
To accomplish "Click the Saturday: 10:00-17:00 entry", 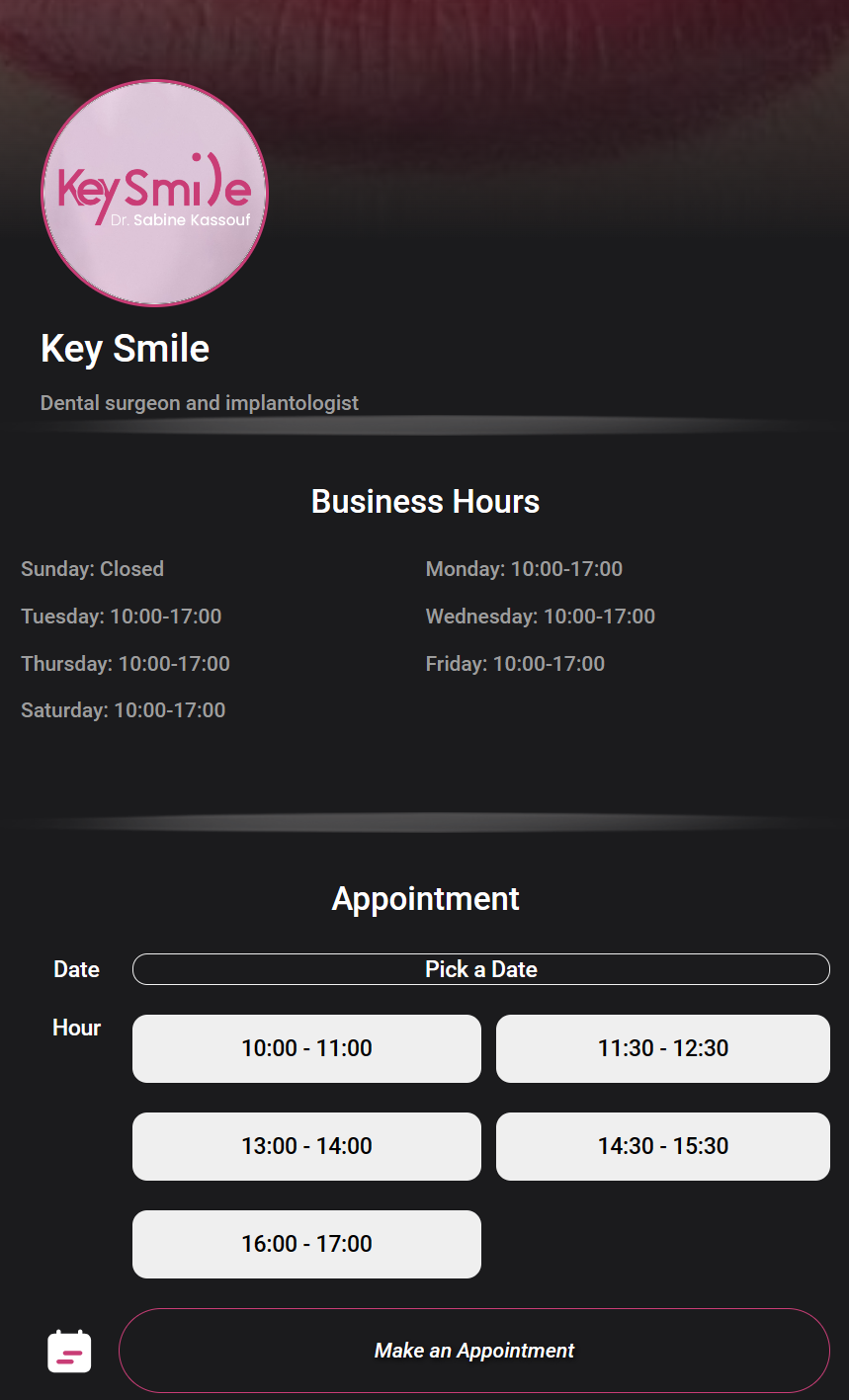I will (x=123, y=710).
